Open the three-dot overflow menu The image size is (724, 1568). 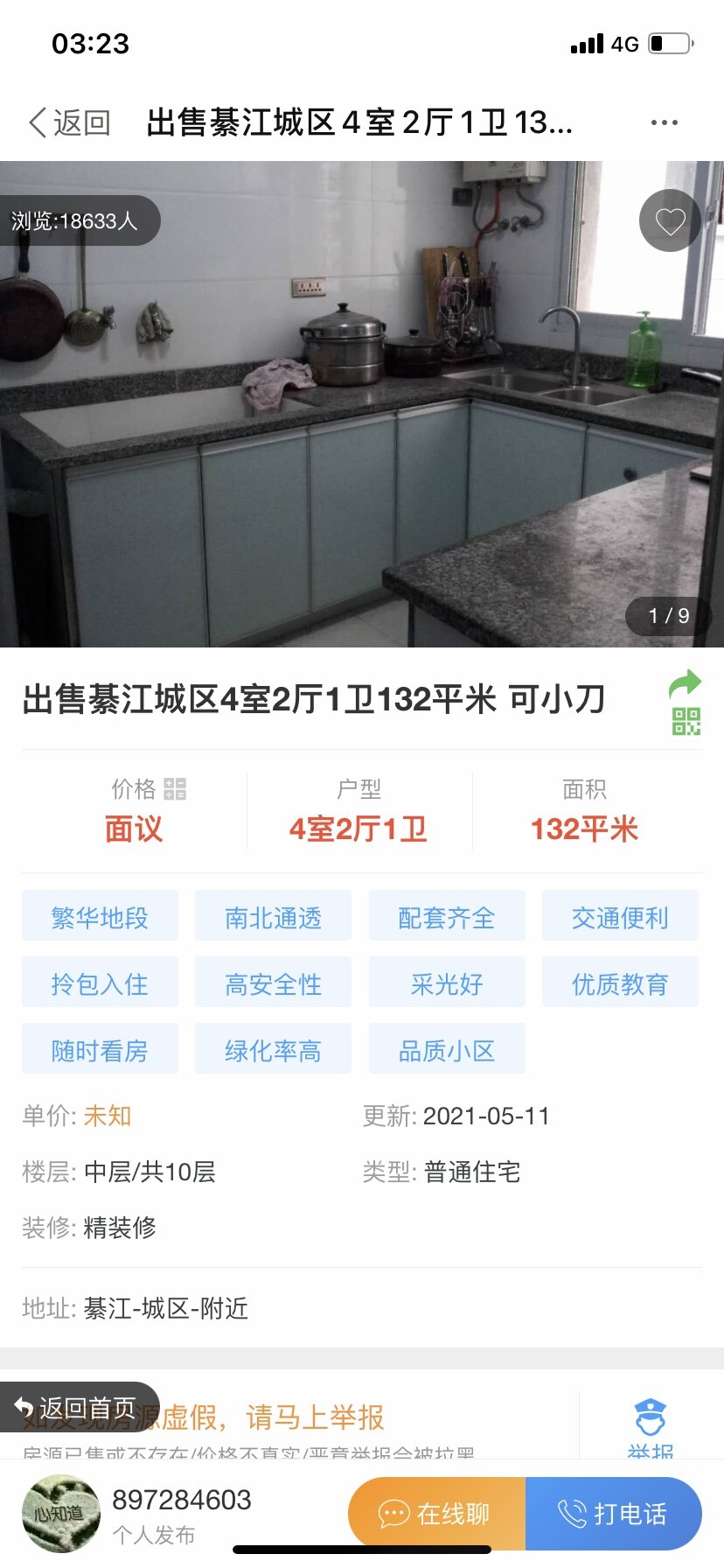pyautogui.click(x=664, y=122)
